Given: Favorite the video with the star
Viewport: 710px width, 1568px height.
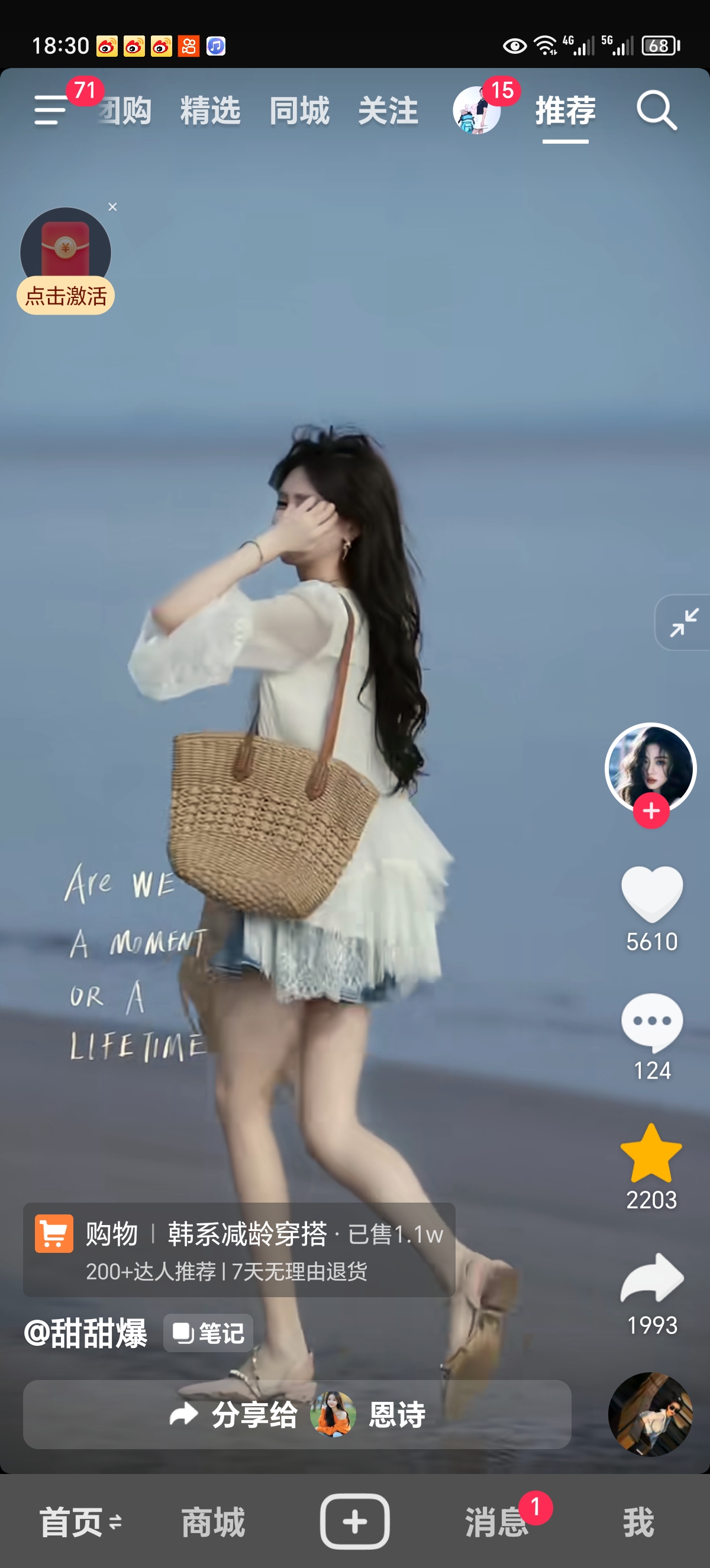Looking at the screenshot, I should [651, 1153].
